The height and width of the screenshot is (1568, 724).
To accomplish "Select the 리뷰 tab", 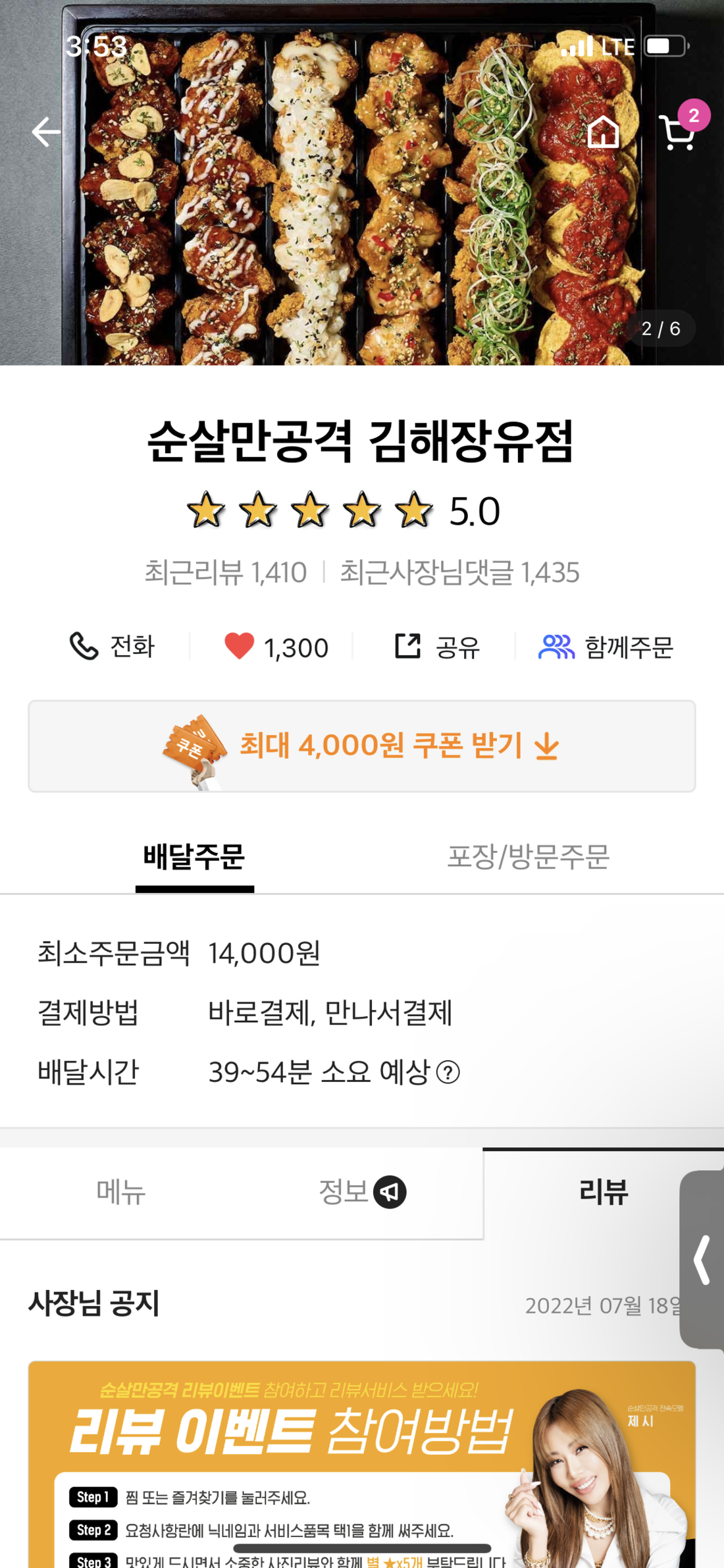I will click(x=603, y=1193).
